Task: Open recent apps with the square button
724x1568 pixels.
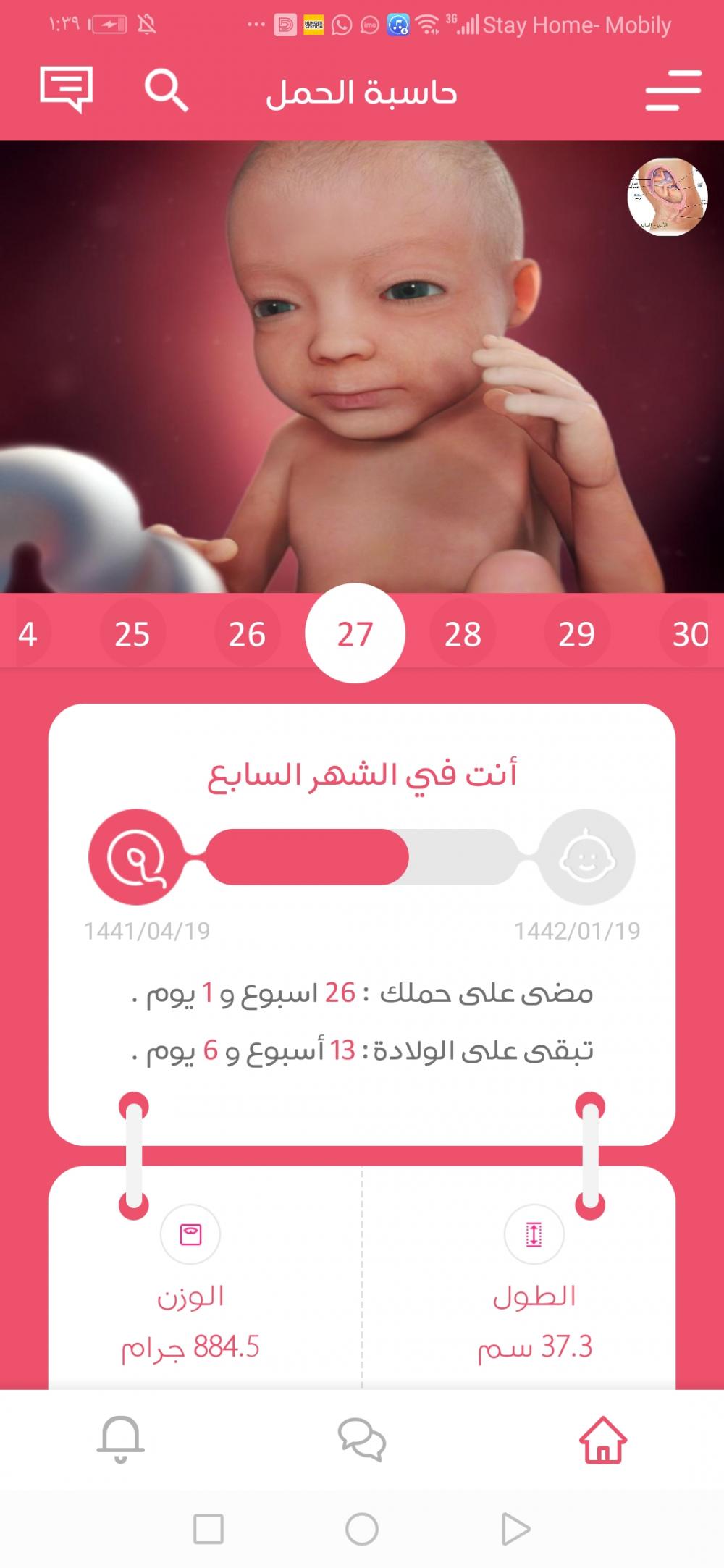Action: (x=209, y=1529)
